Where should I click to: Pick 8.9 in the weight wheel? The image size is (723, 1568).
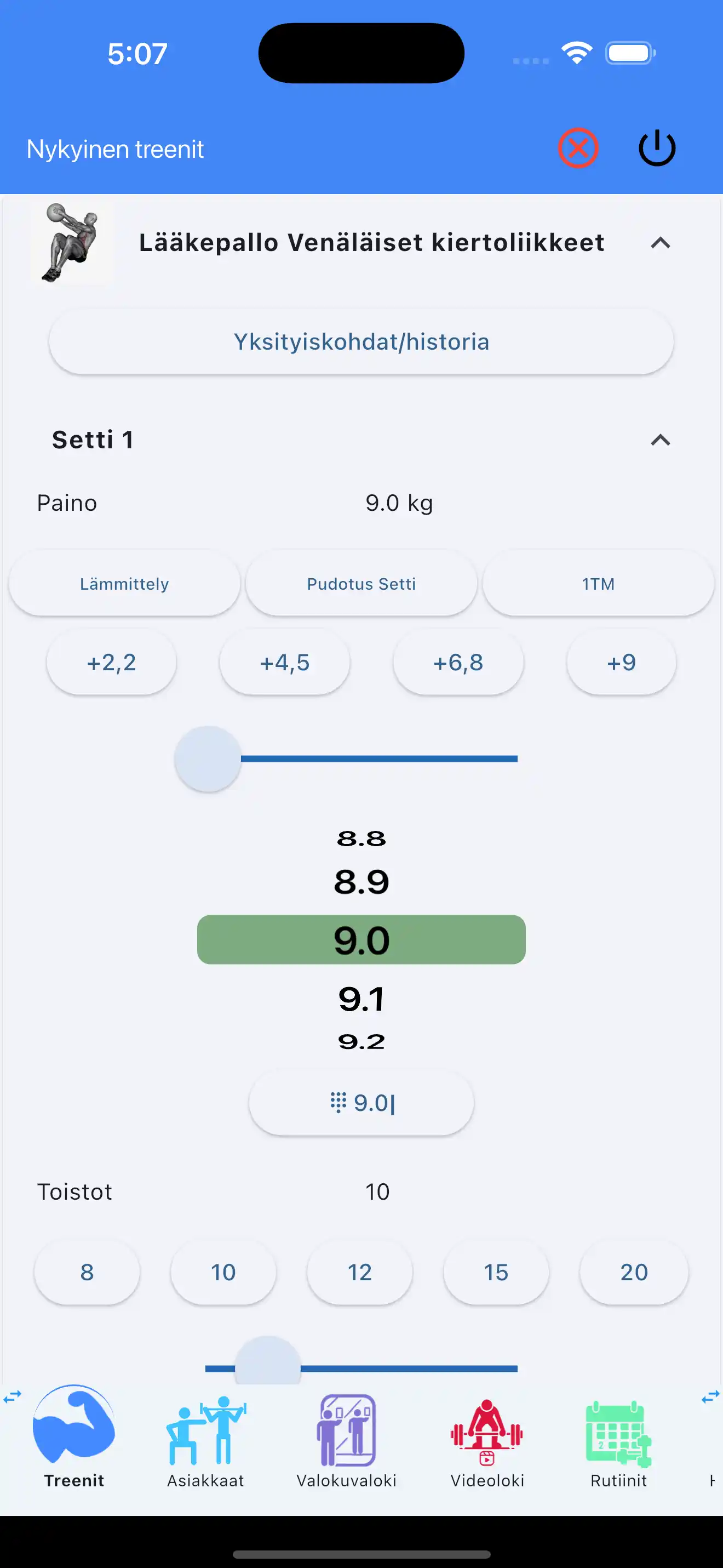pyautogui.click(x=361, y=881)
